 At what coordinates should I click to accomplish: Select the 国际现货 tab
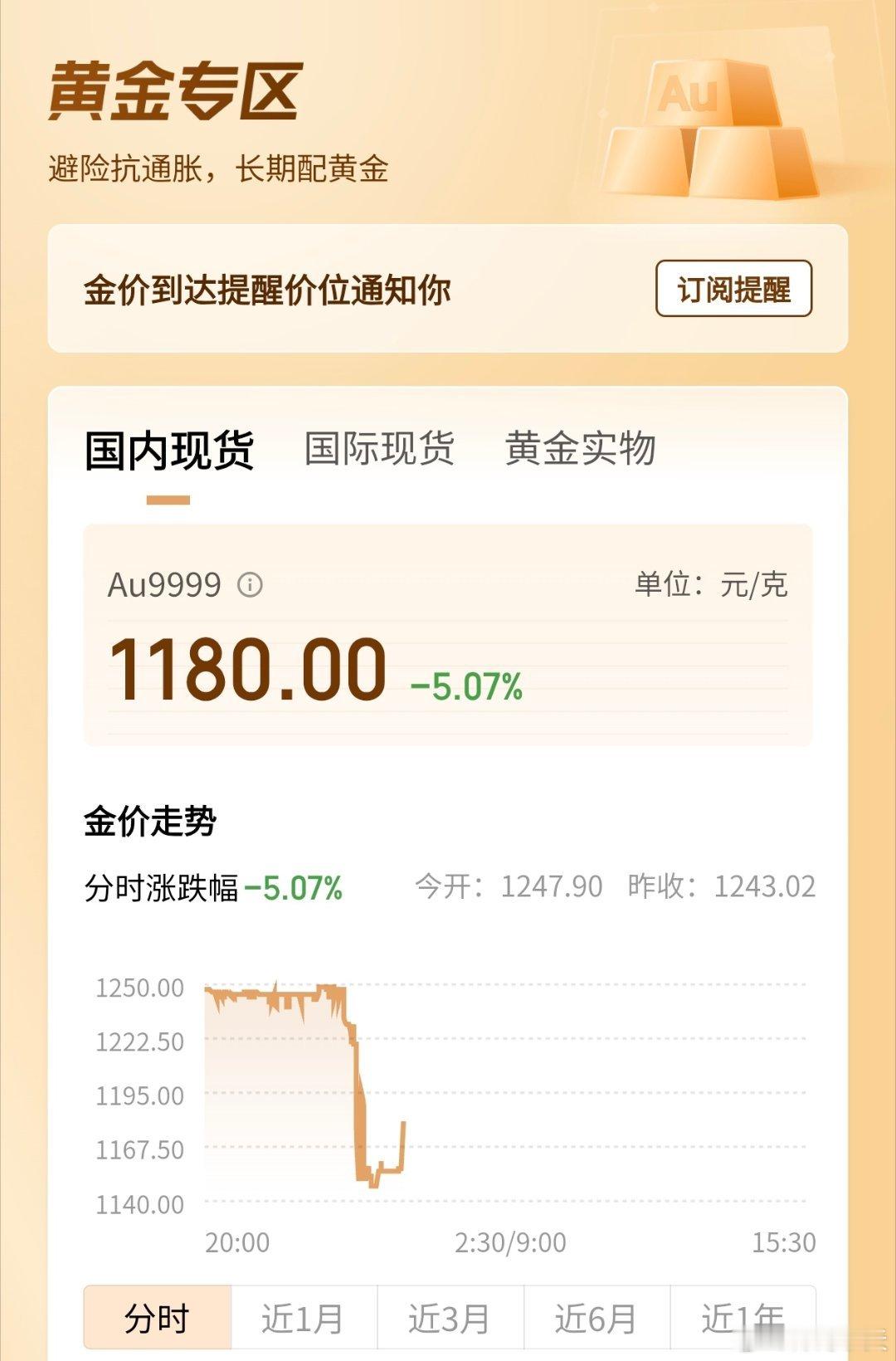pyautogui.click(x=377, y=449)
